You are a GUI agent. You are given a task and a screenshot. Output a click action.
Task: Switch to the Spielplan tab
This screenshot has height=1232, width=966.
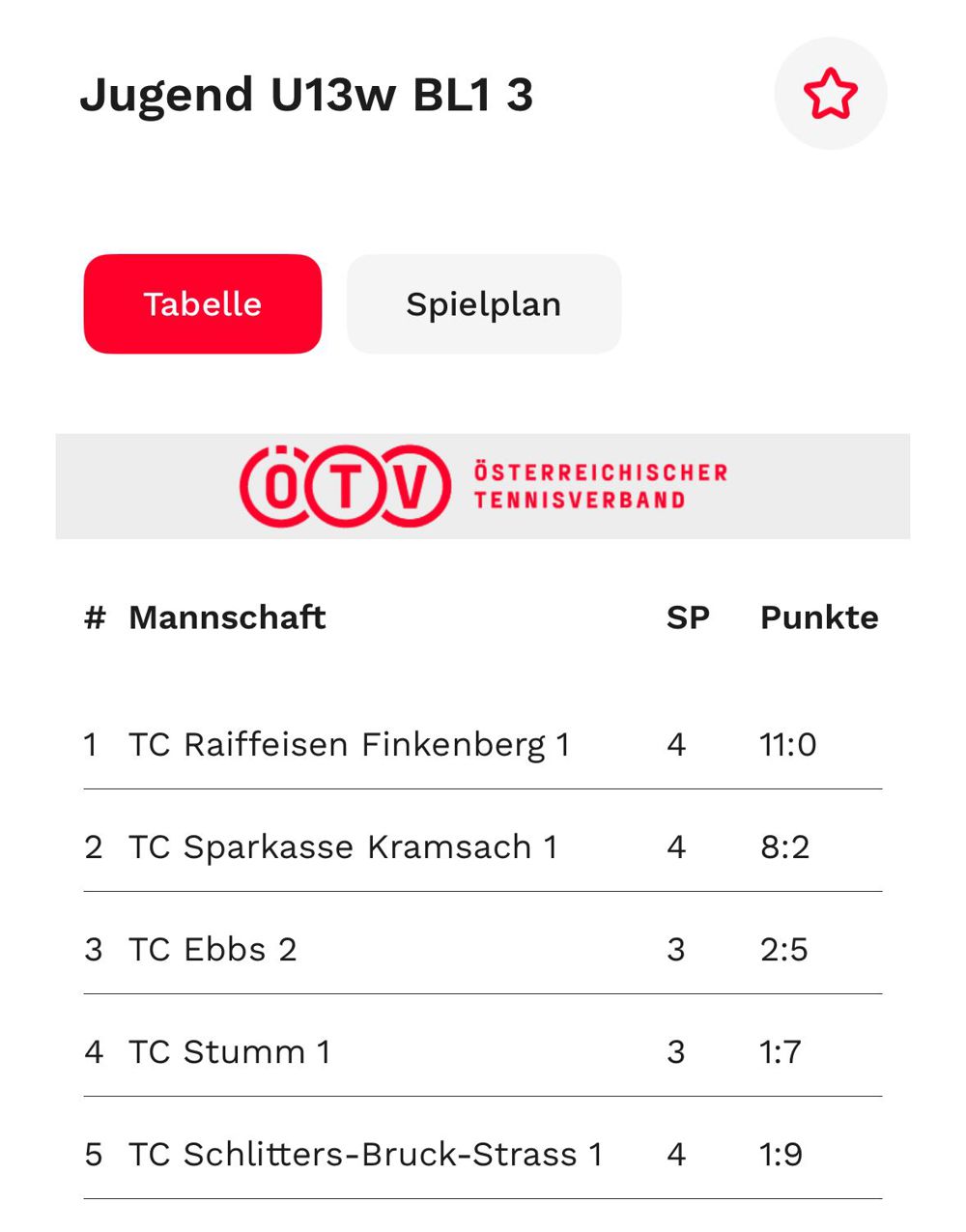pos(483,303)
